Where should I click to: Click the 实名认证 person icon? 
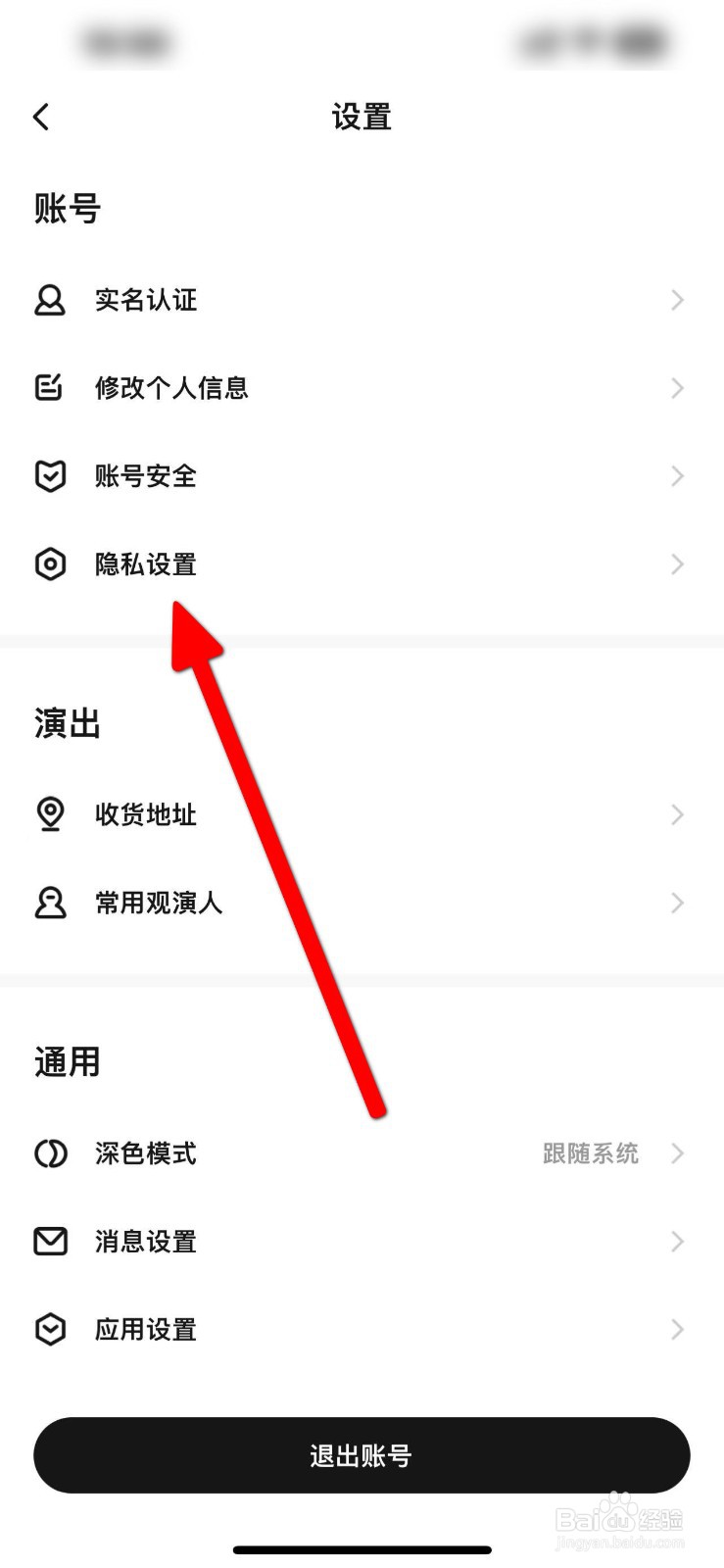[50, 300]
